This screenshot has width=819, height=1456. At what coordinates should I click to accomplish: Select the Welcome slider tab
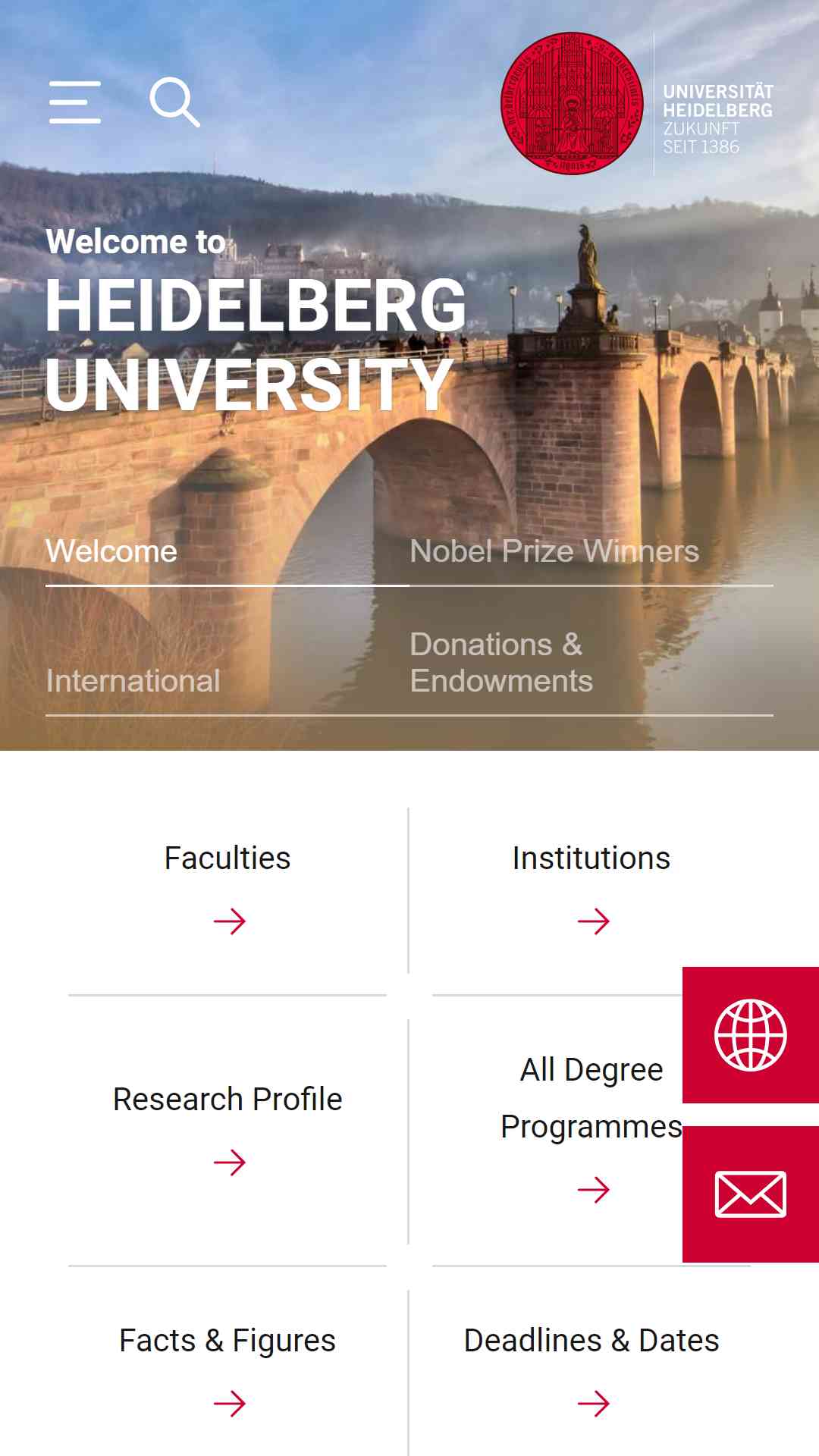pos(112,551)
